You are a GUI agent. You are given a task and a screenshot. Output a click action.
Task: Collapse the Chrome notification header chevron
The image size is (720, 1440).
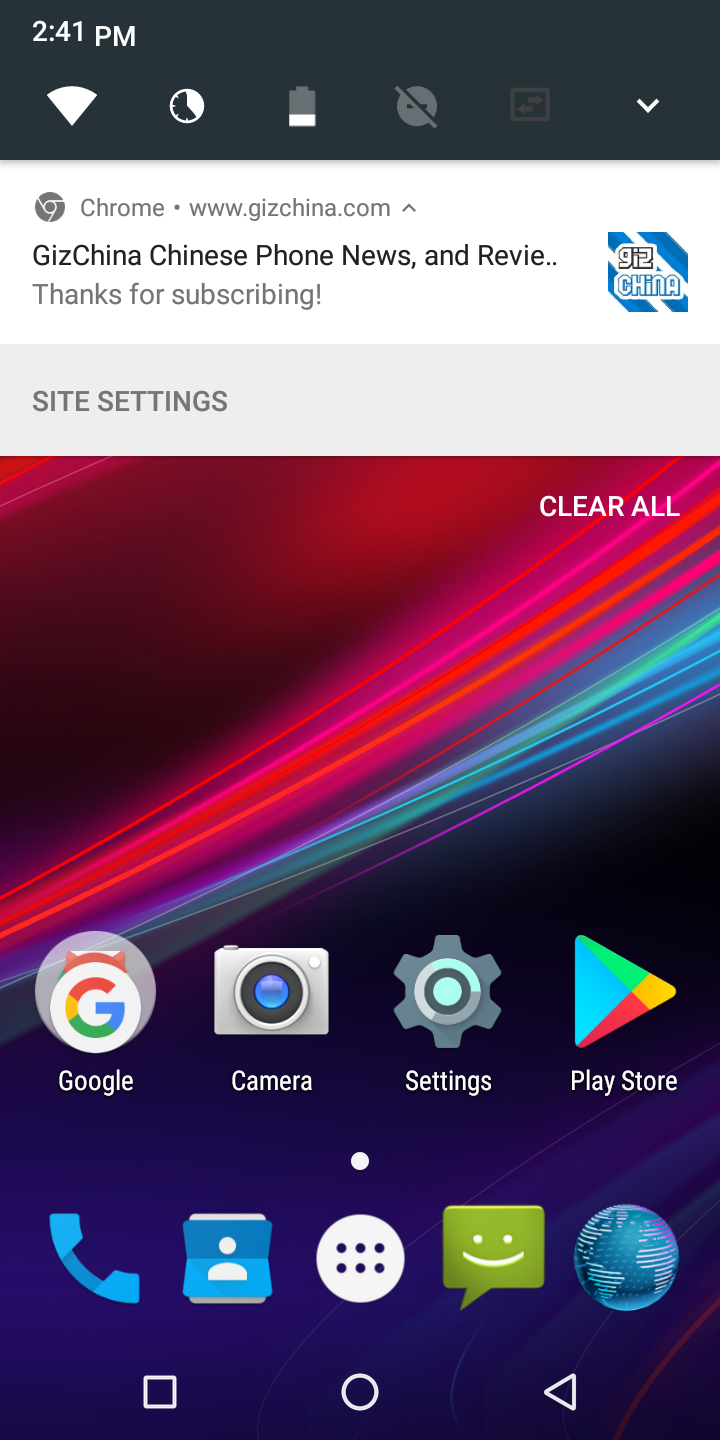(x=408, y=208)
